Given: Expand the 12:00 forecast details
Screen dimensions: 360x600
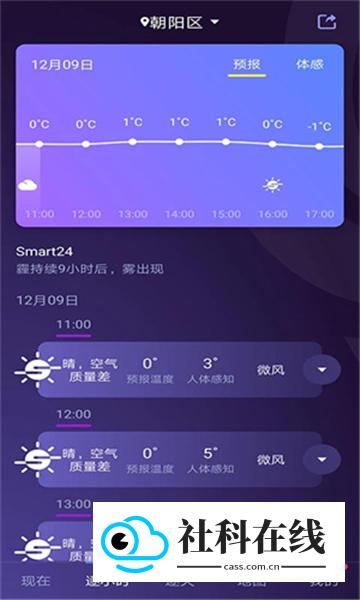Looking at the screenshot, I should [322, 459].
